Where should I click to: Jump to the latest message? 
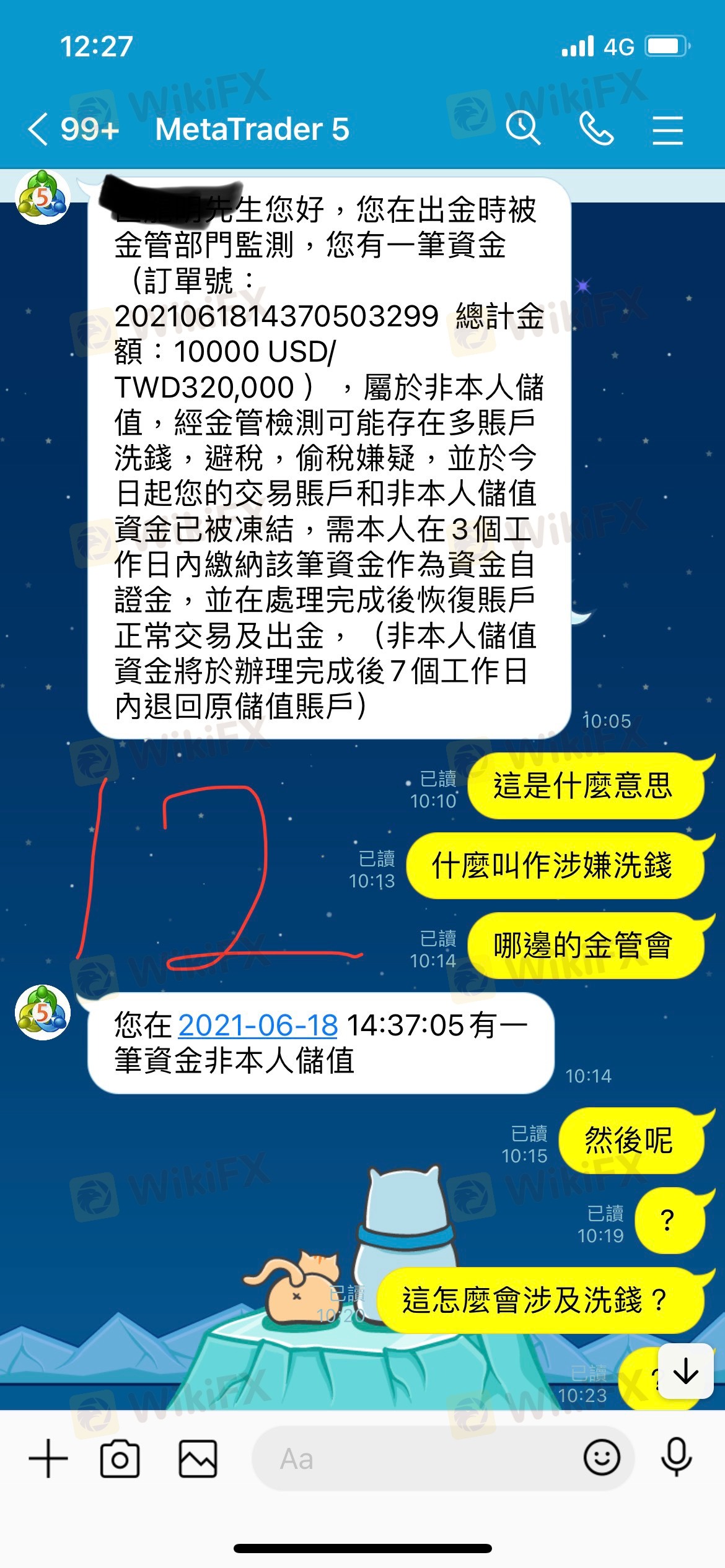point(685,1371)
